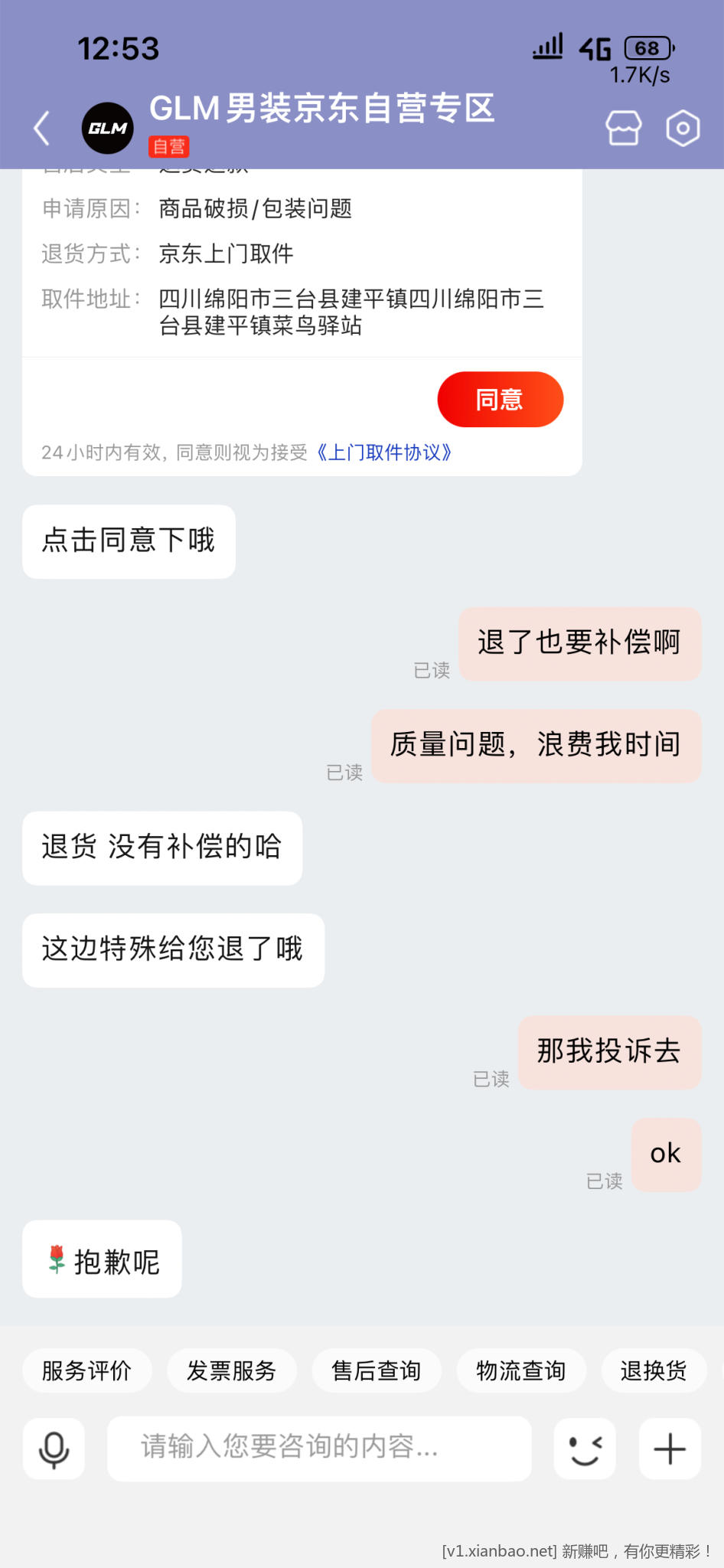Open the 售后查询 shortcut
Screen dimensions: 724x1568
(376, 1370)
